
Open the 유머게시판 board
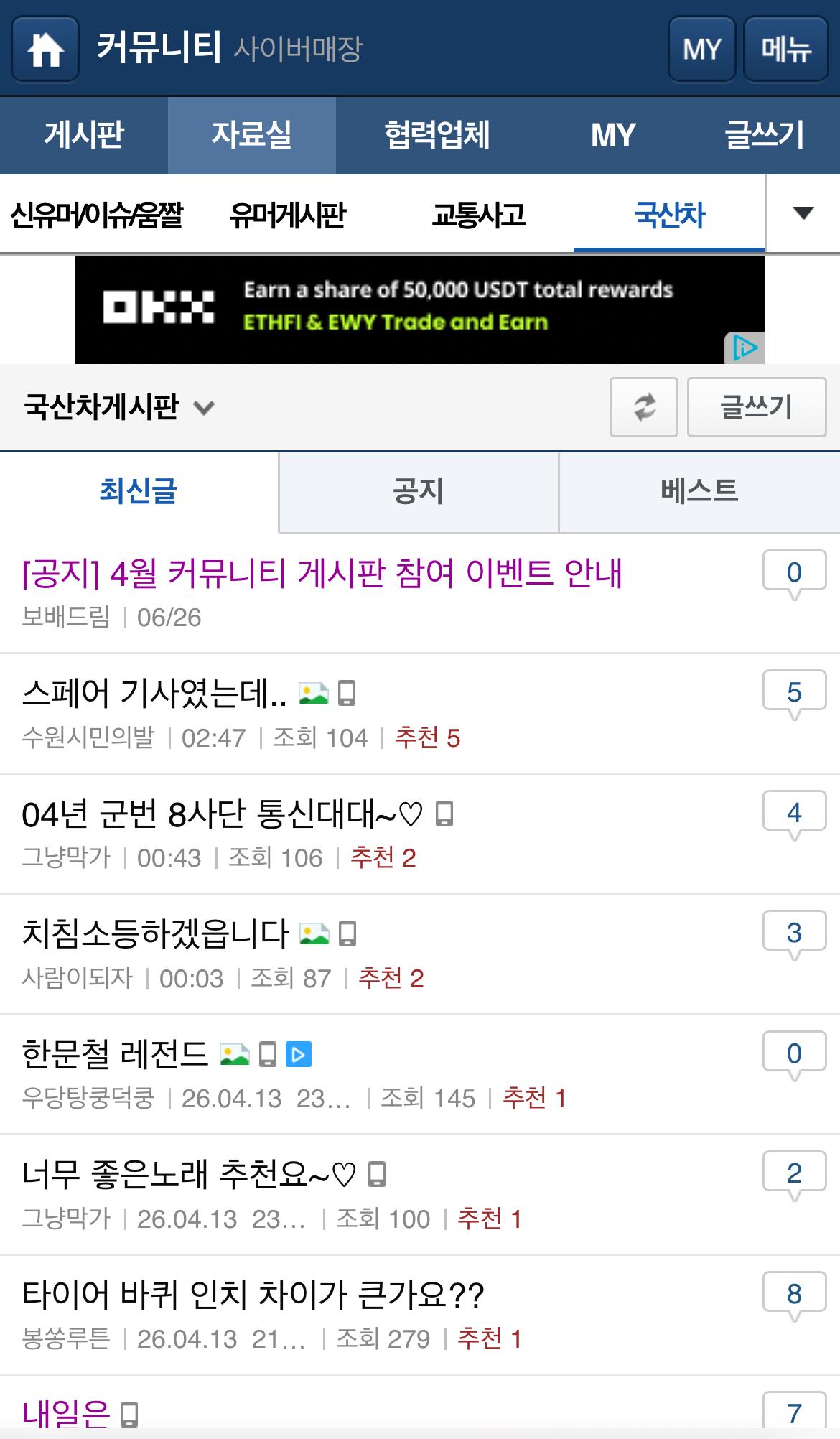pyautogui.click(x=287, y=215)
